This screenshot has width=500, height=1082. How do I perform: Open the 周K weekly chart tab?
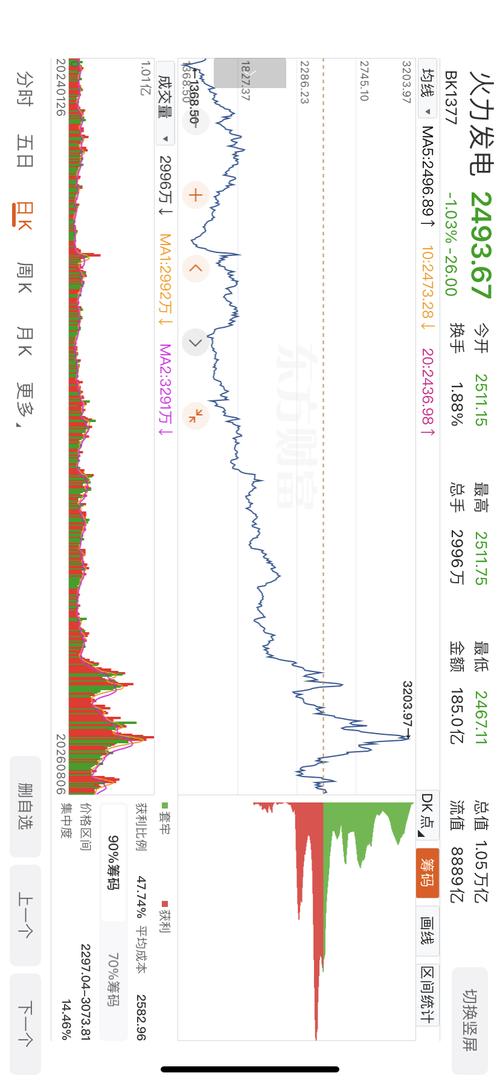tap(25, 277)
